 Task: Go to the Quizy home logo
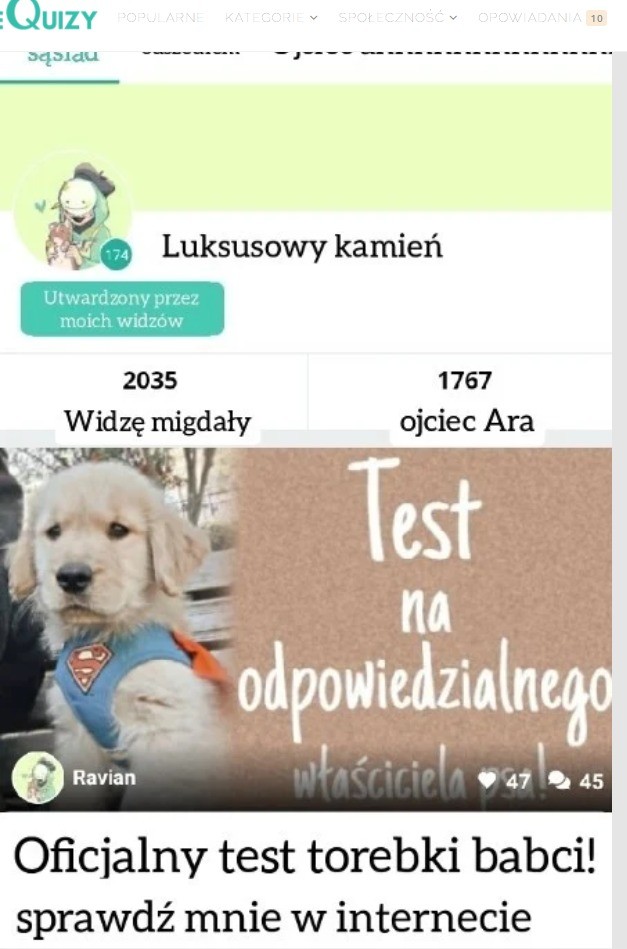tap(50, 18)
